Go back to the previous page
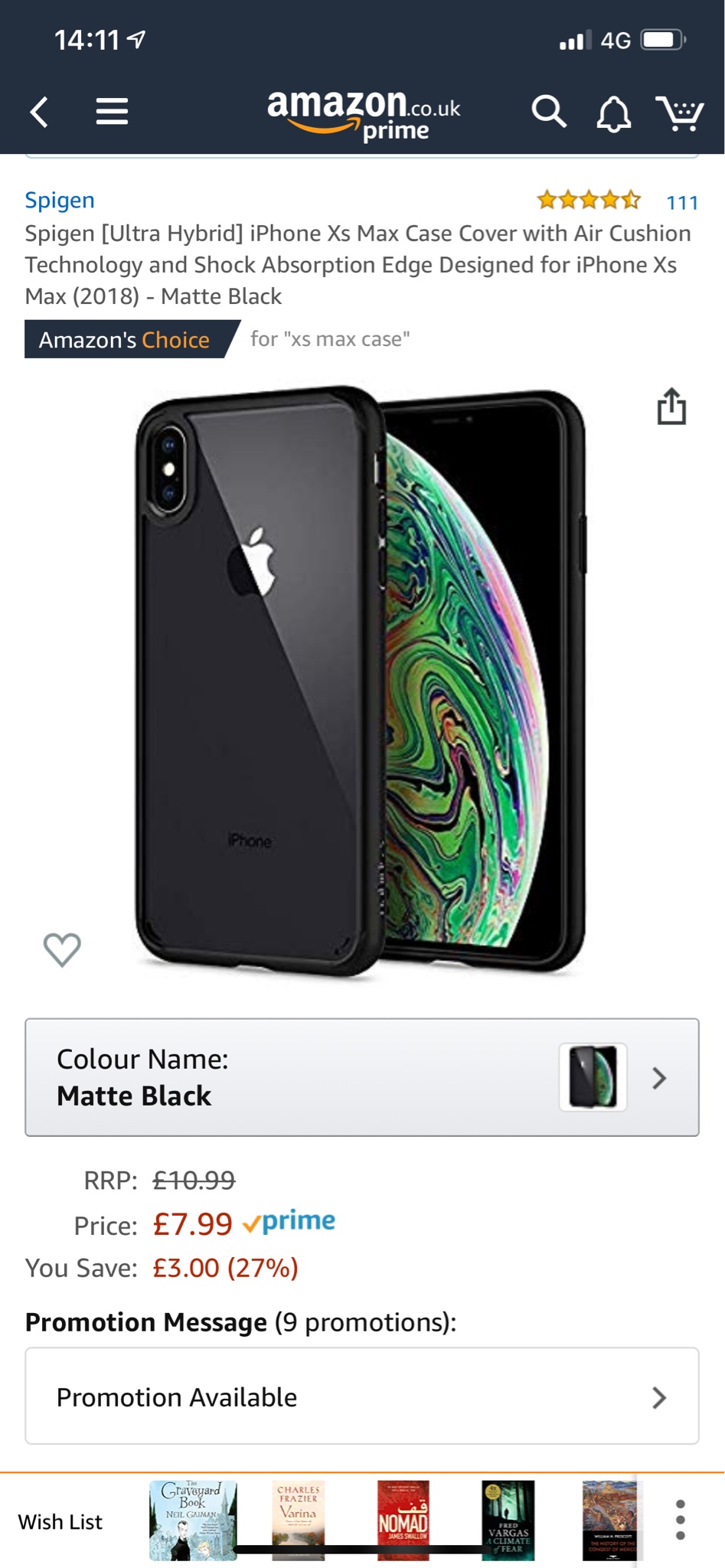Image resolution: width=725 pixels, height=1568 pixels. 40,112
